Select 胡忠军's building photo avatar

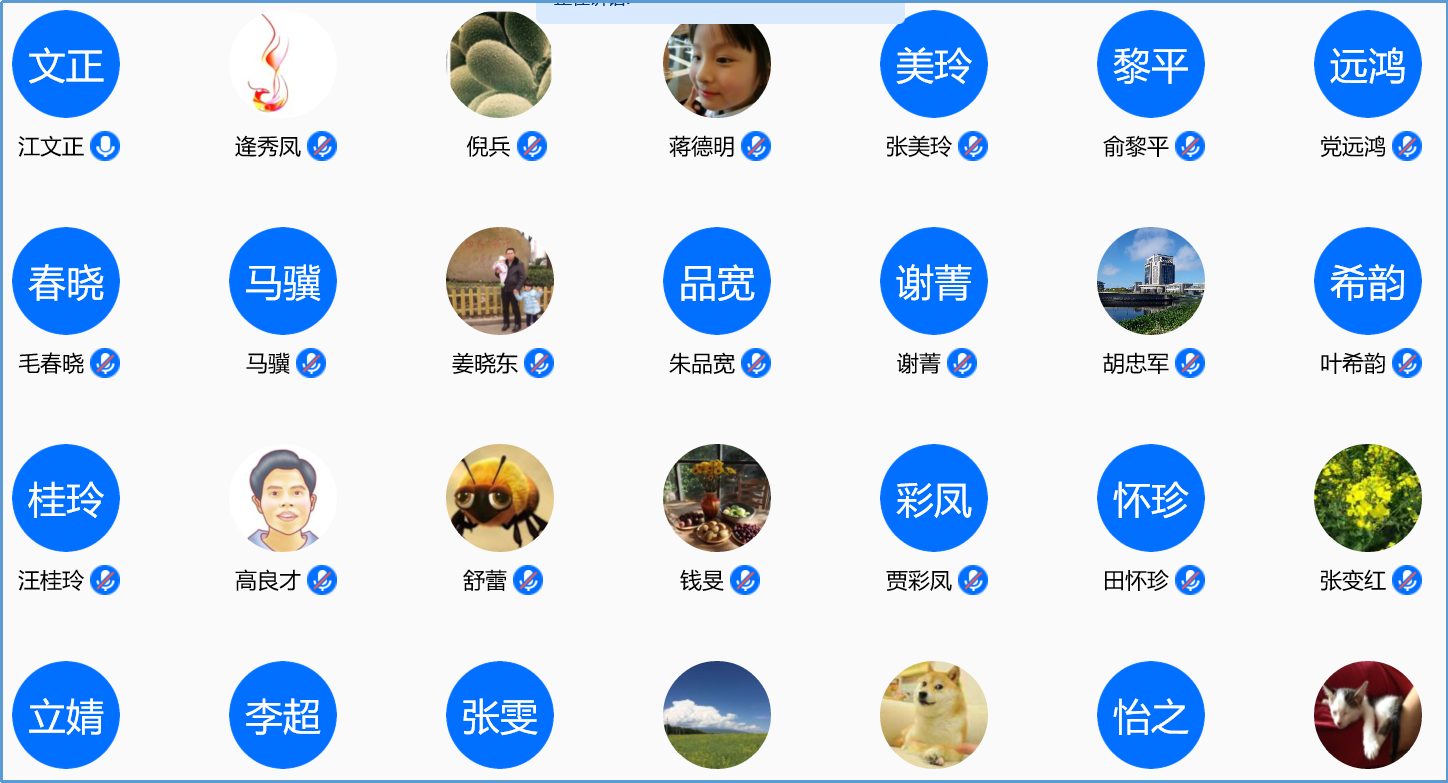click(x=1151, y=281)
